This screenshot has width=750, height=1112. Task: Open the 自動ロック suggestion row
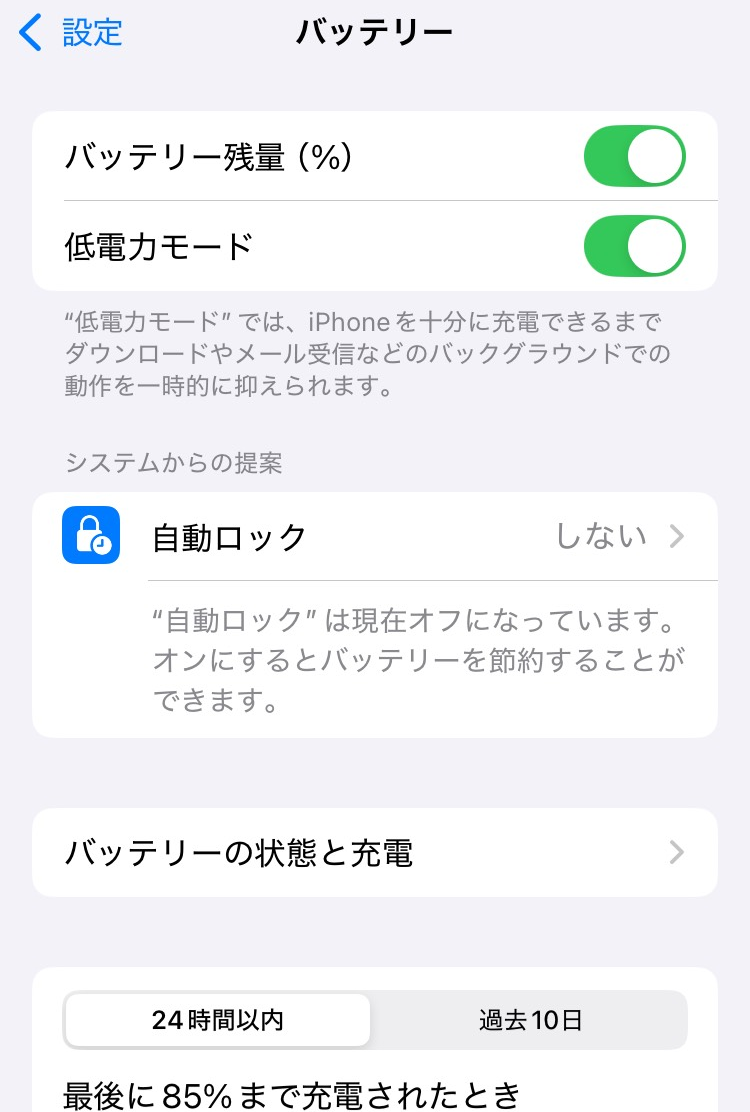tap(375, 536)
